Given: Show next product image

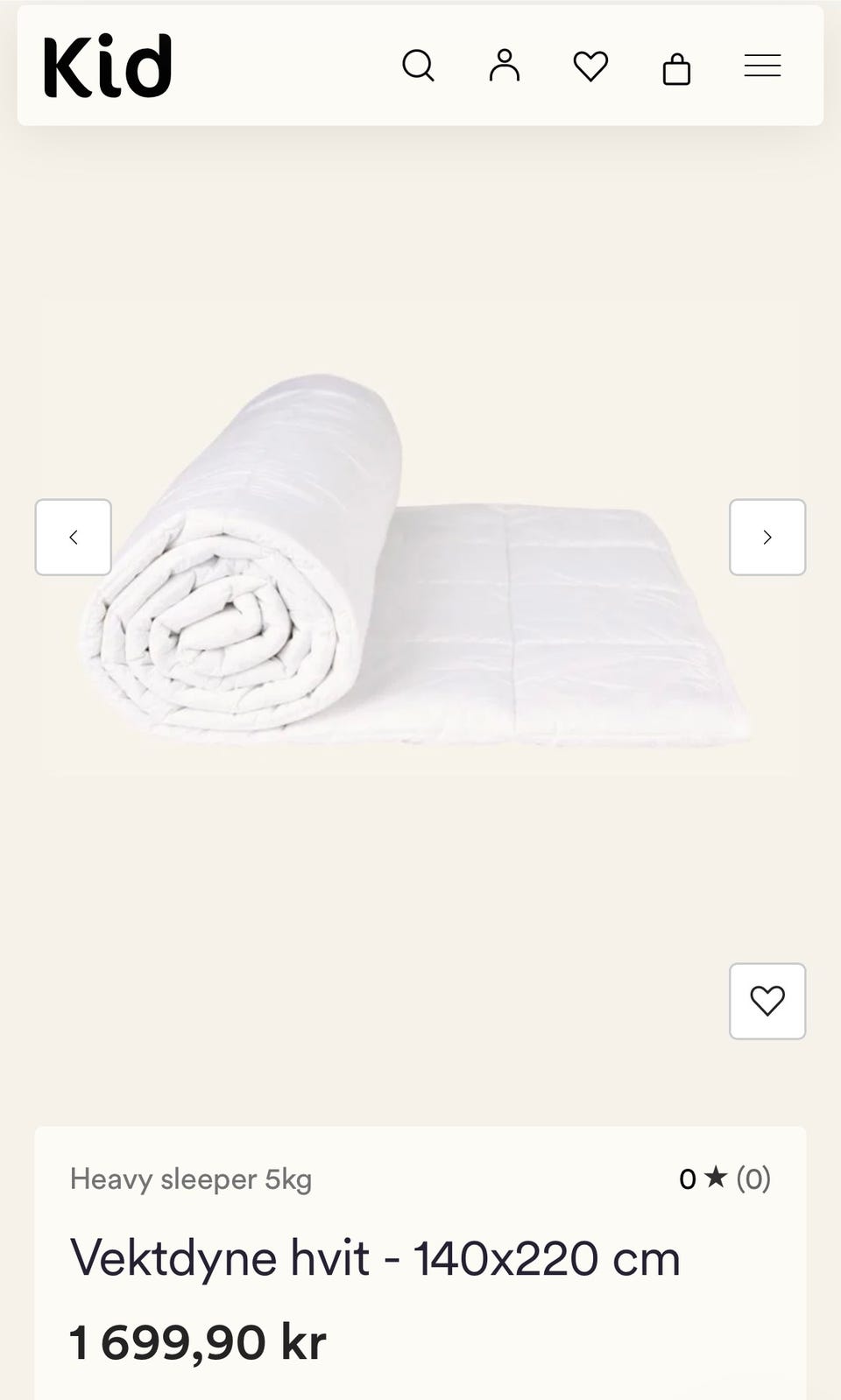Looking at the screenshot, I should [x=767, y=537].
